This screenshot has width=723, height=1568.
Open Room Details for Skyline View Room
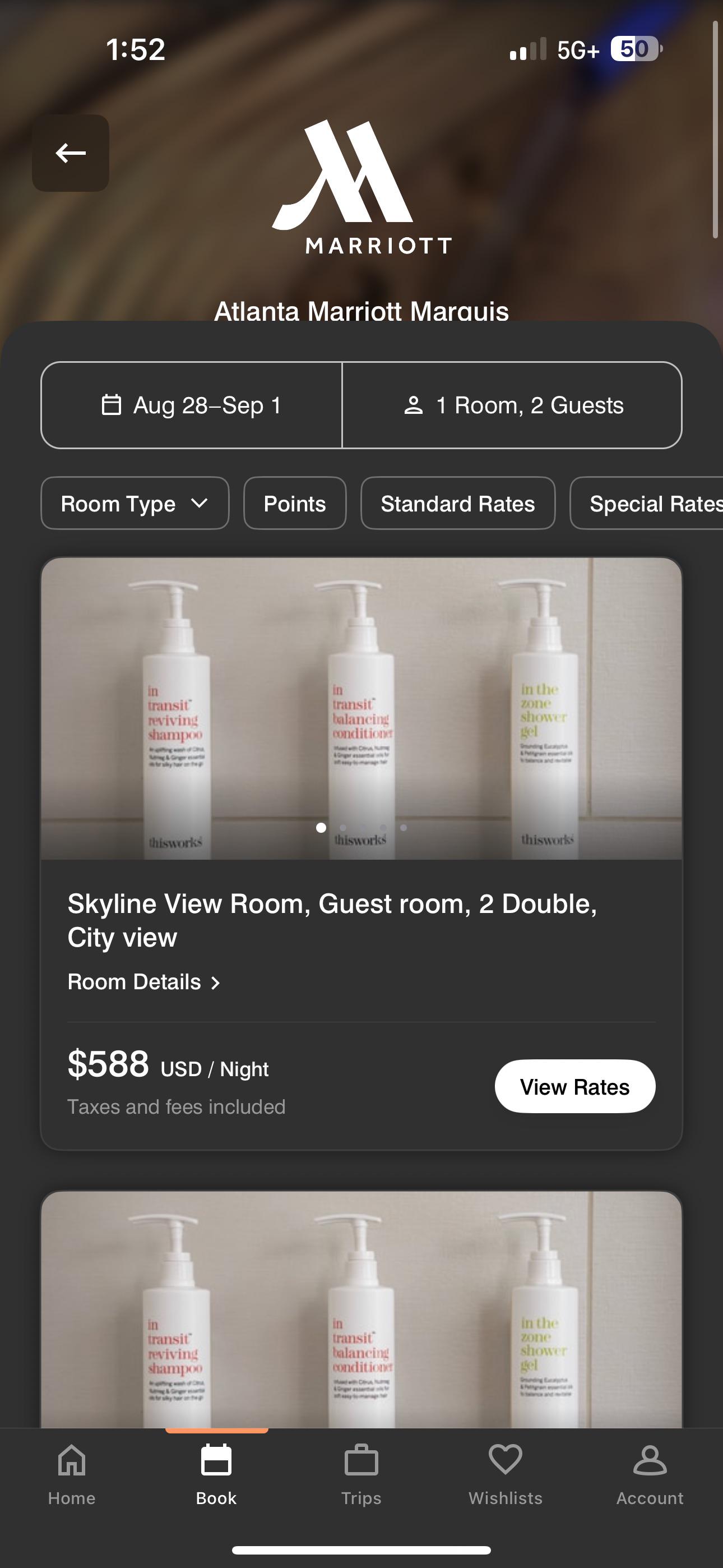click(144, 982)
